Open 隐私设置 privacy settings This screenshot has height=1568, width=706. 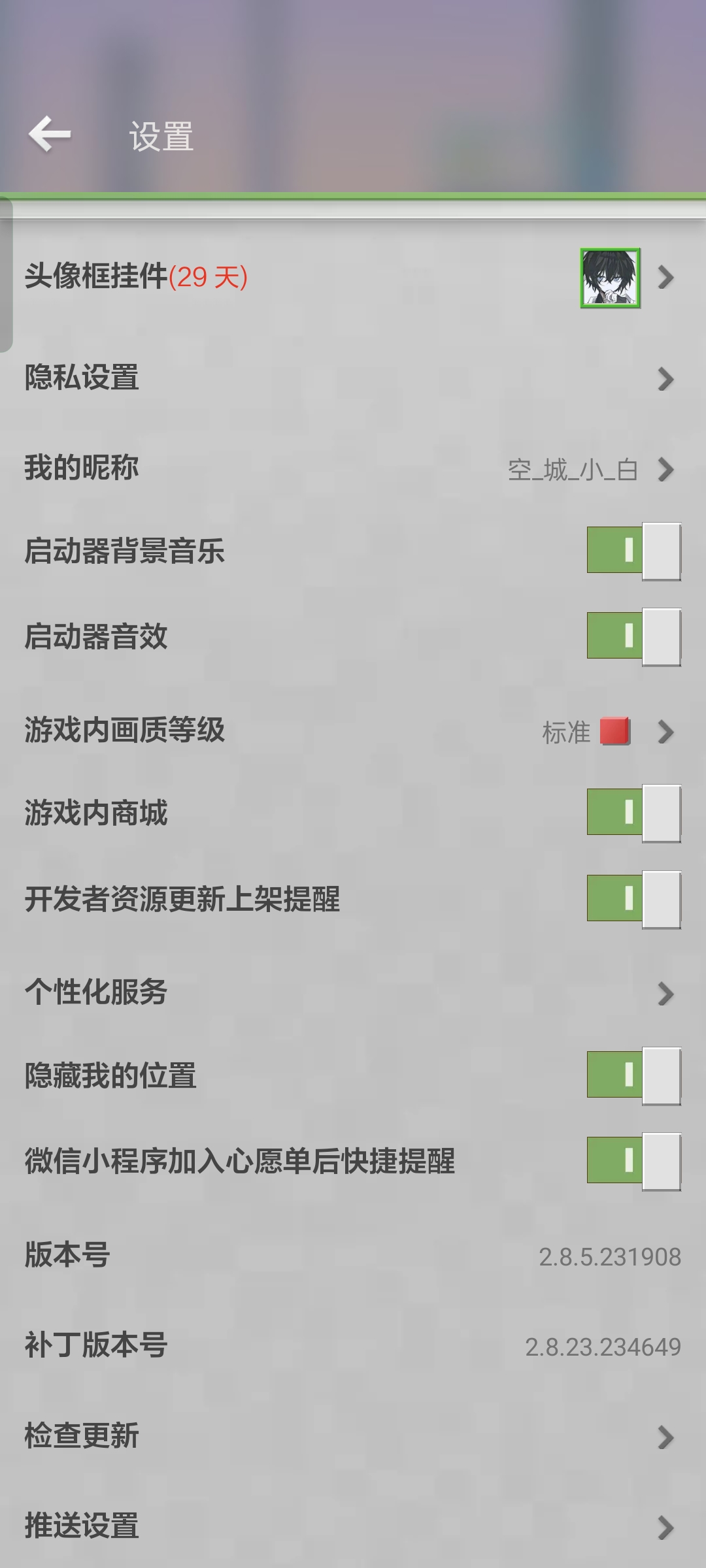(353, 378)
